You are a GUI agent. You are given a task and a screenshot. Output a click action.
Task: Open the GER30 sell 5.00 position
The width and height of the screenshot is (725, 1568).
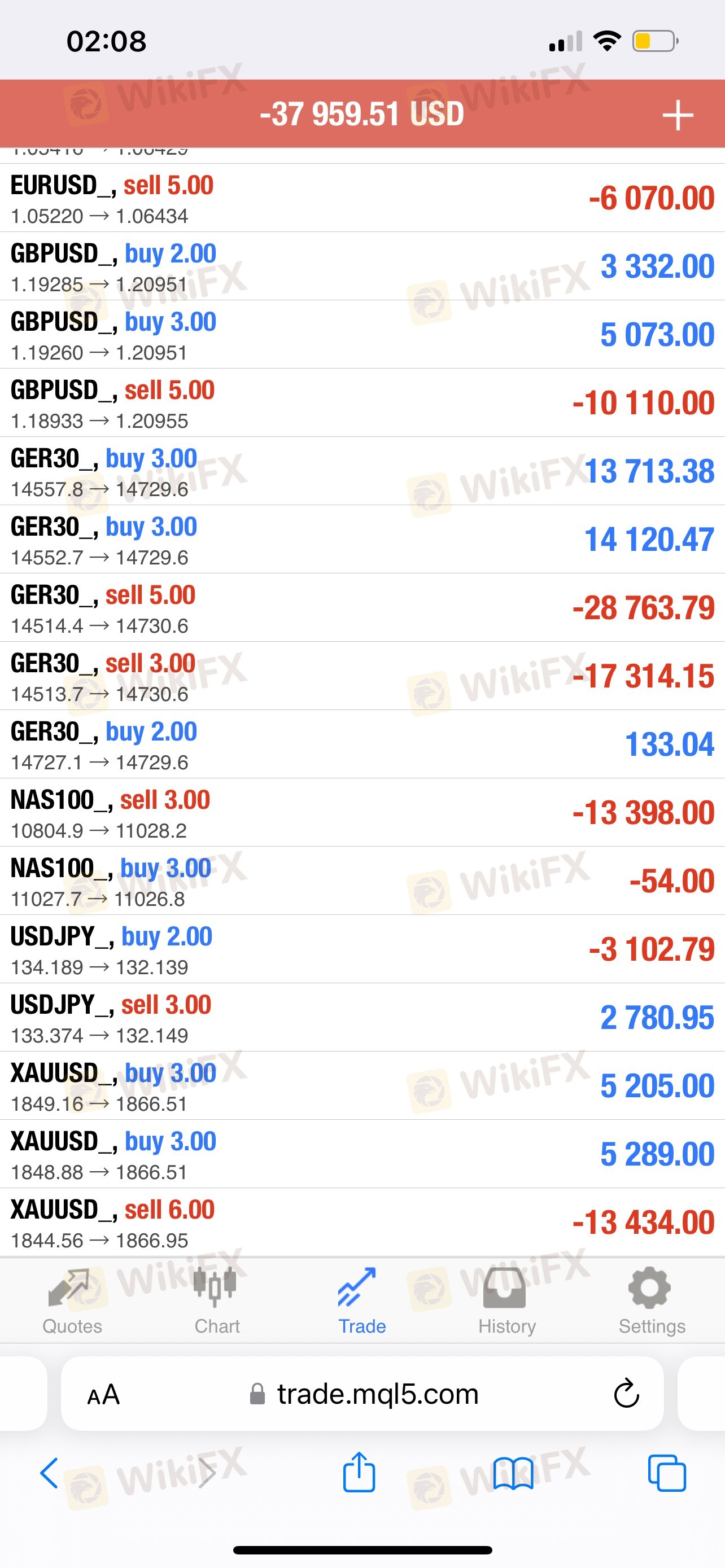[x=362, y=607]
